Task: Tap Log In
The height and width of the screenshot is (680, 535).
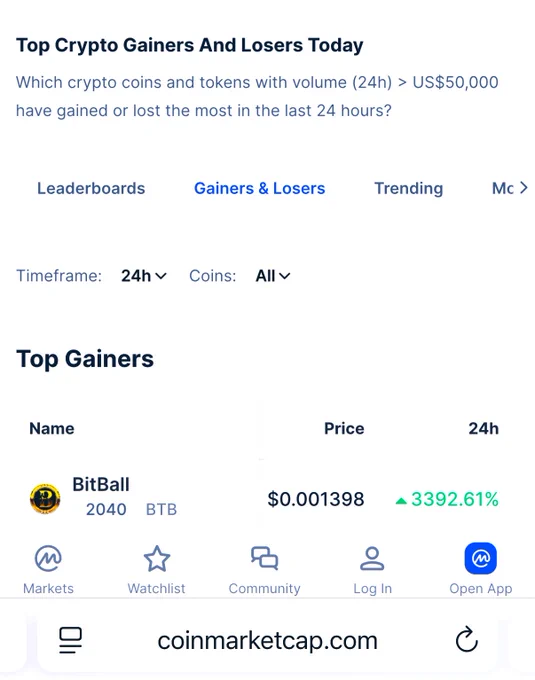Action: click(x=372, y=569)
